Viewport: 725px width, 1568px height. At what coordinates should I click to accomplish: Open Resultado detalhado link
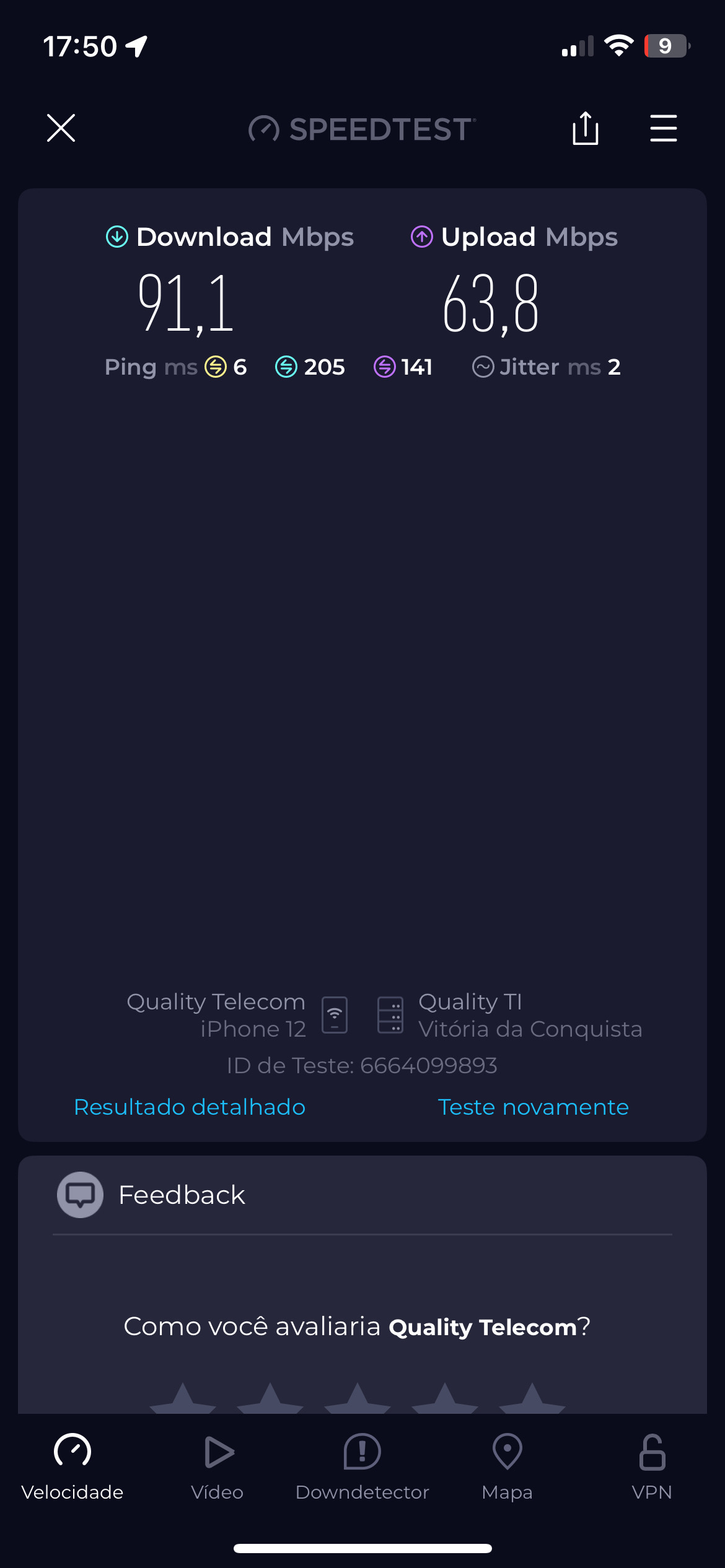[x=190, y=1107]
